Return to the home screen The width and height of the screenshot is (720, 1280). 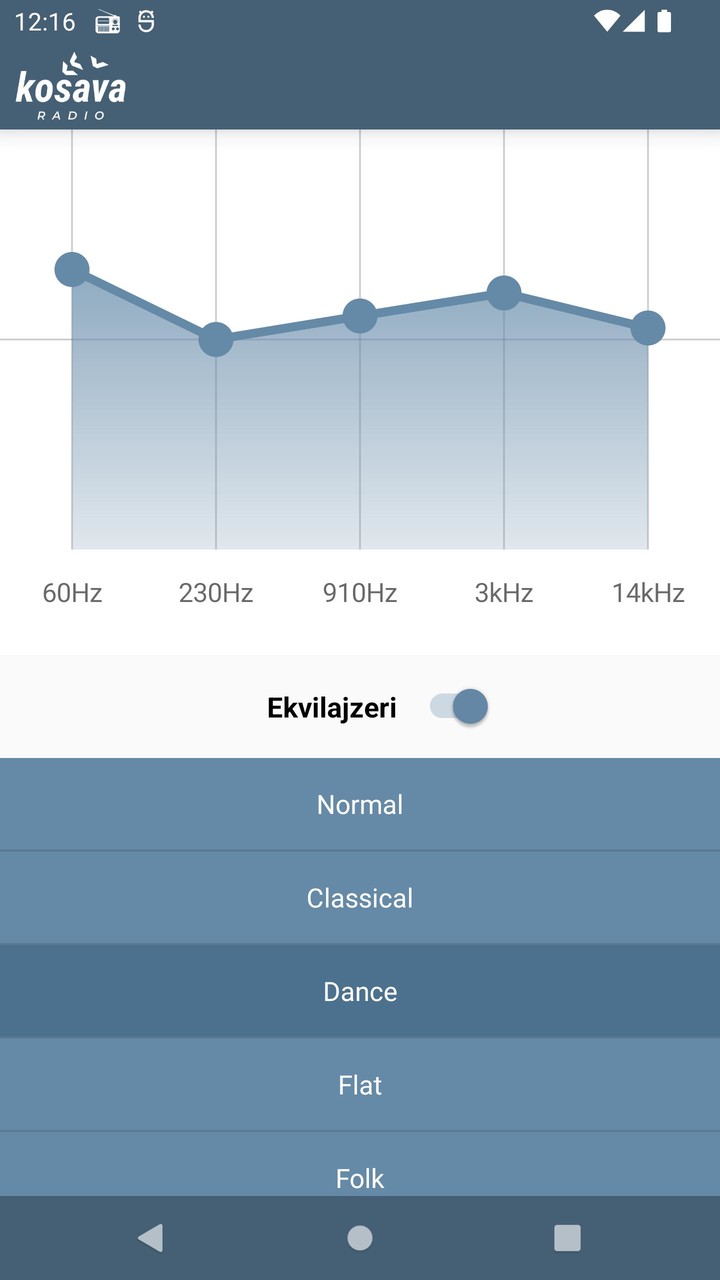click(x=360, y=1238)
